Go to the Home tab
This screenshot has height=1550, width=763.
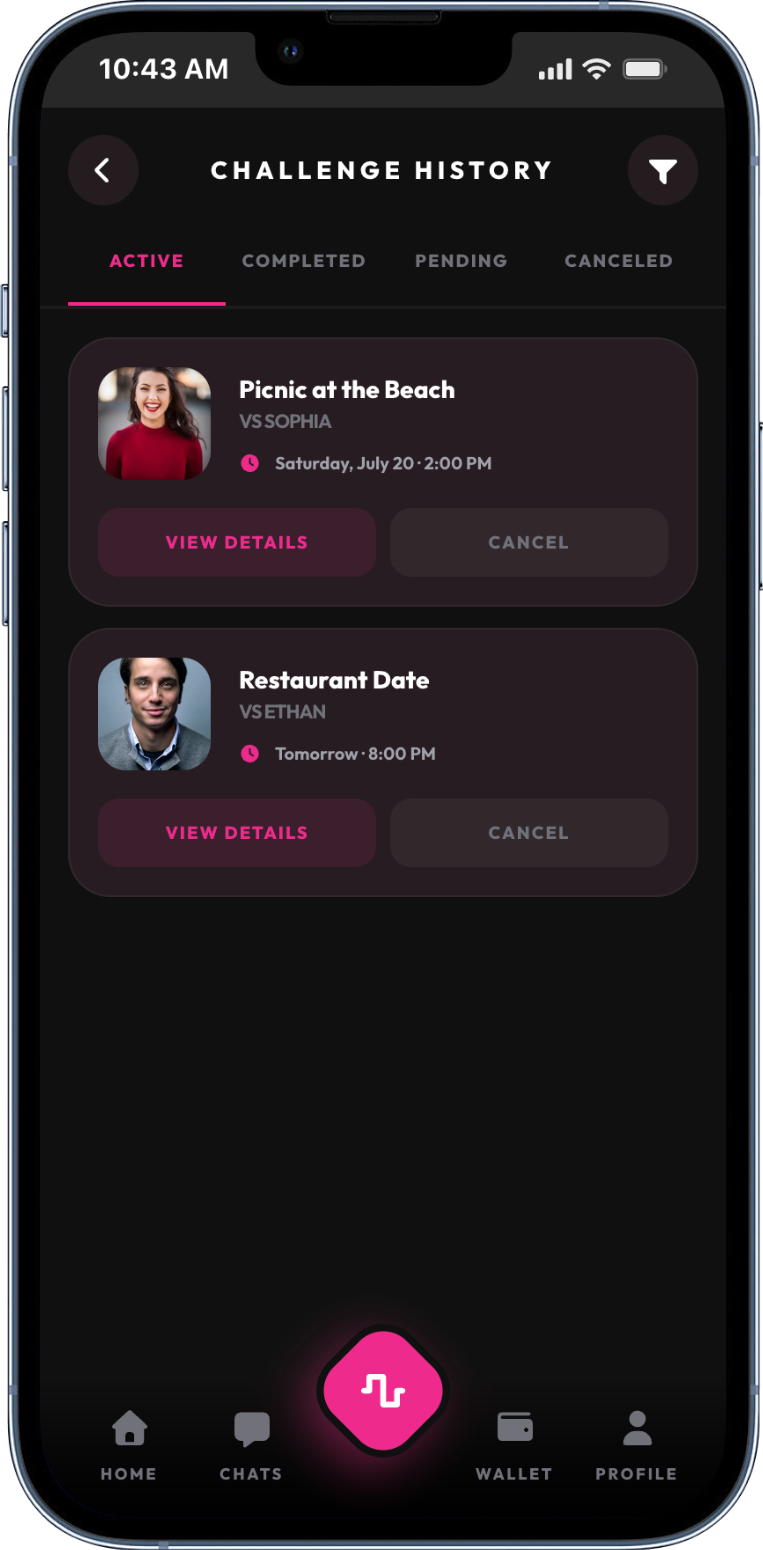[128, 1444]
